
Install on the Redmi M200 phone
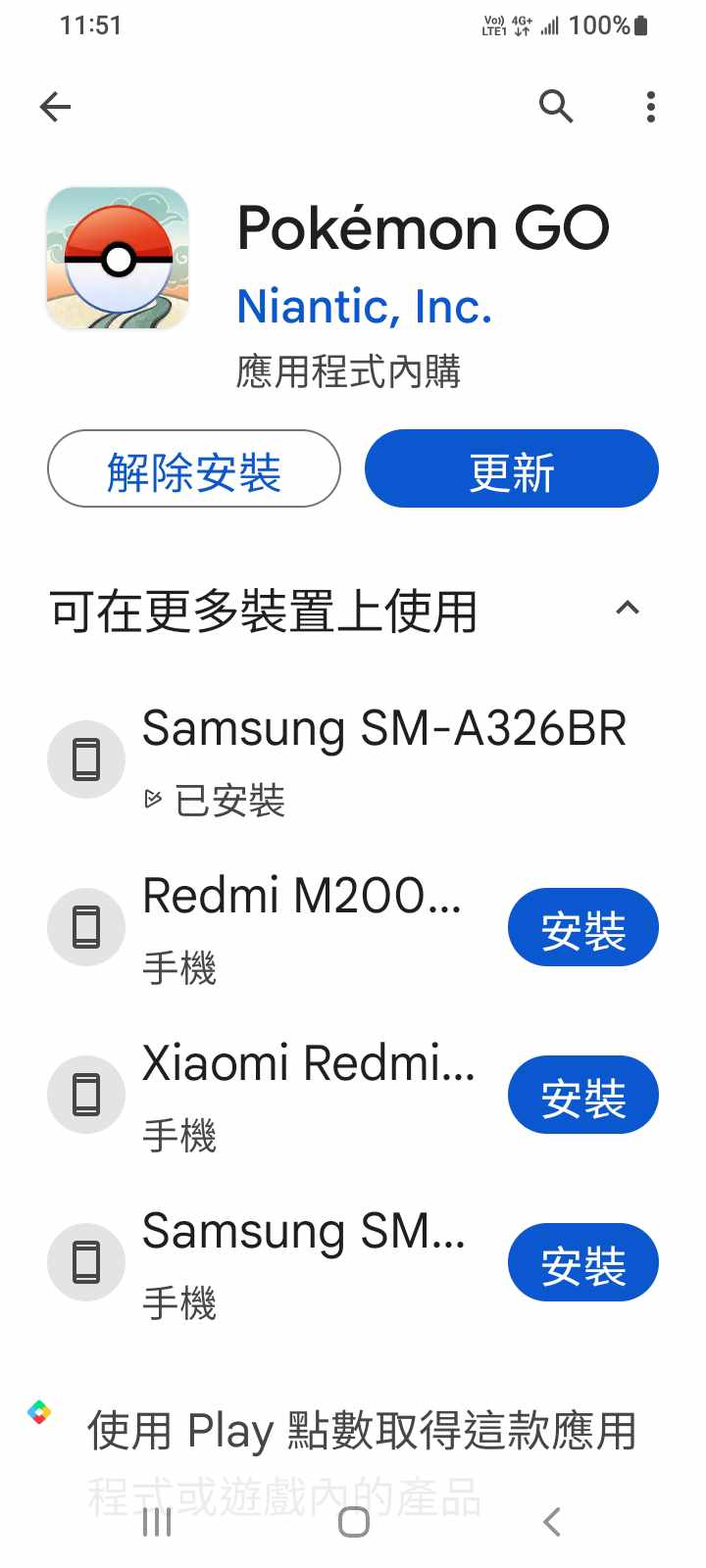(582, 928)
